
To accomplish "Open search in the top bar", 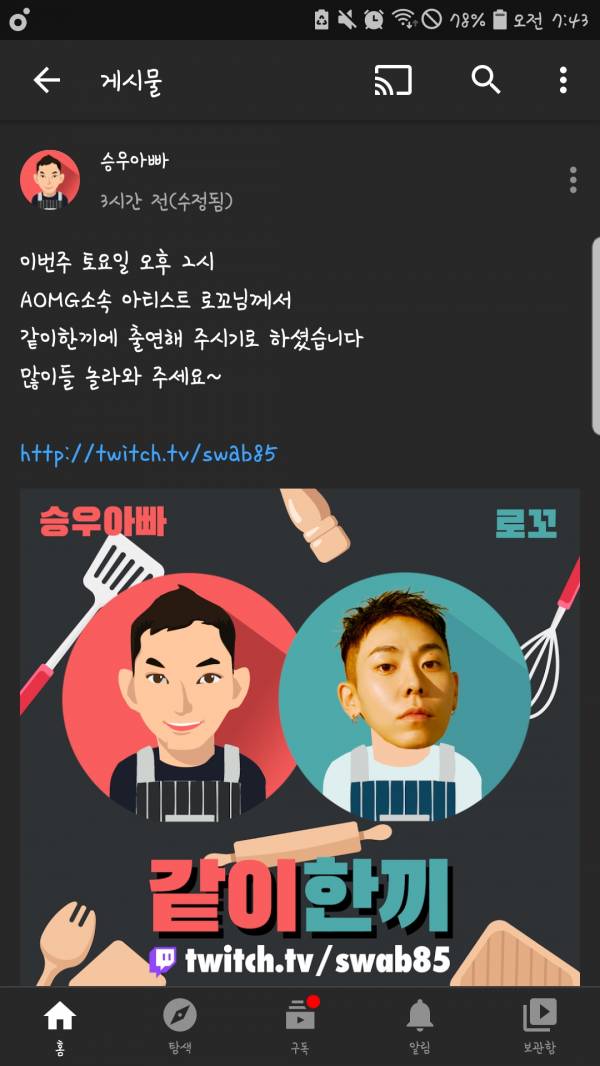I will [x=486, y=80].
